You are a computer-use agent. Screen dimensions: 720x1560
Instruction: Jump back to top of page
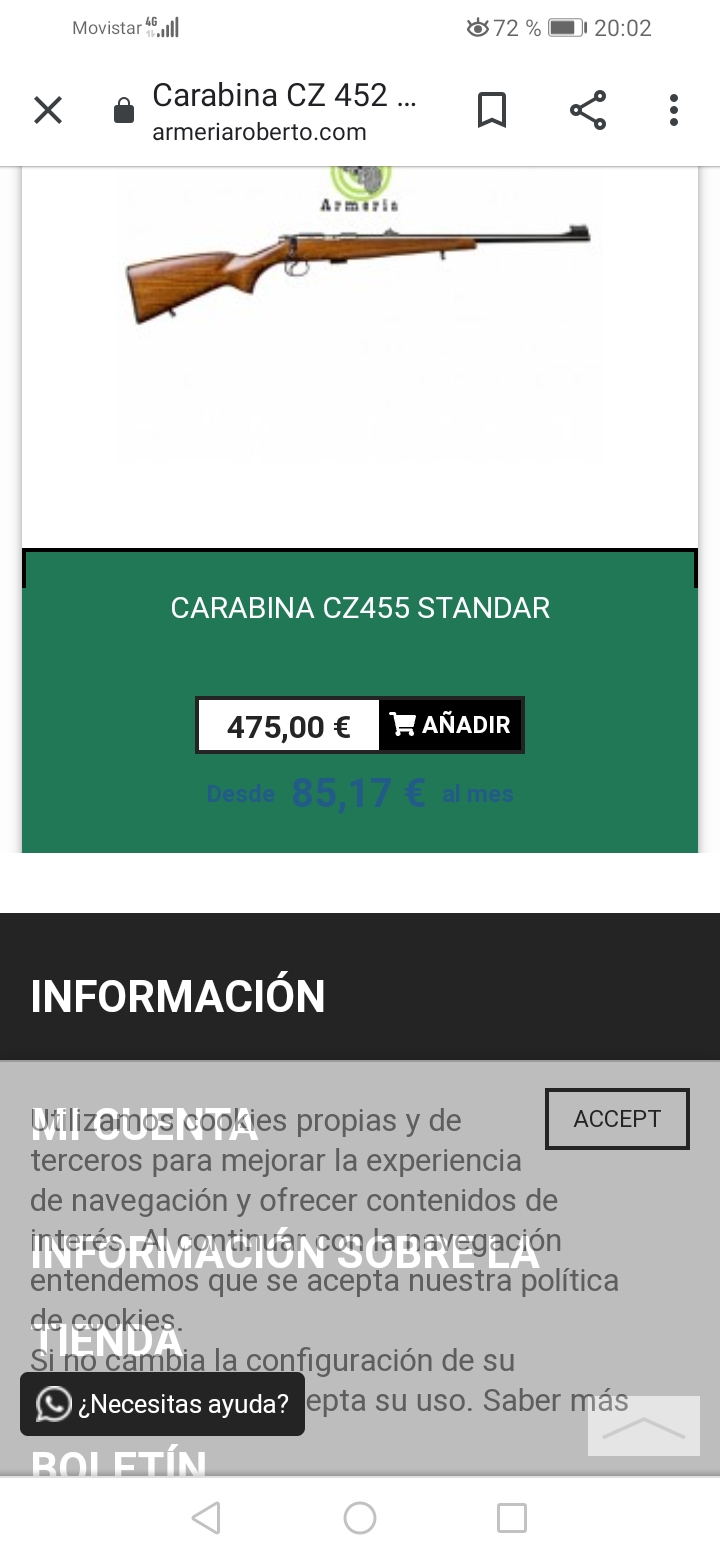pyautogui.click(x=643, y=1426)
